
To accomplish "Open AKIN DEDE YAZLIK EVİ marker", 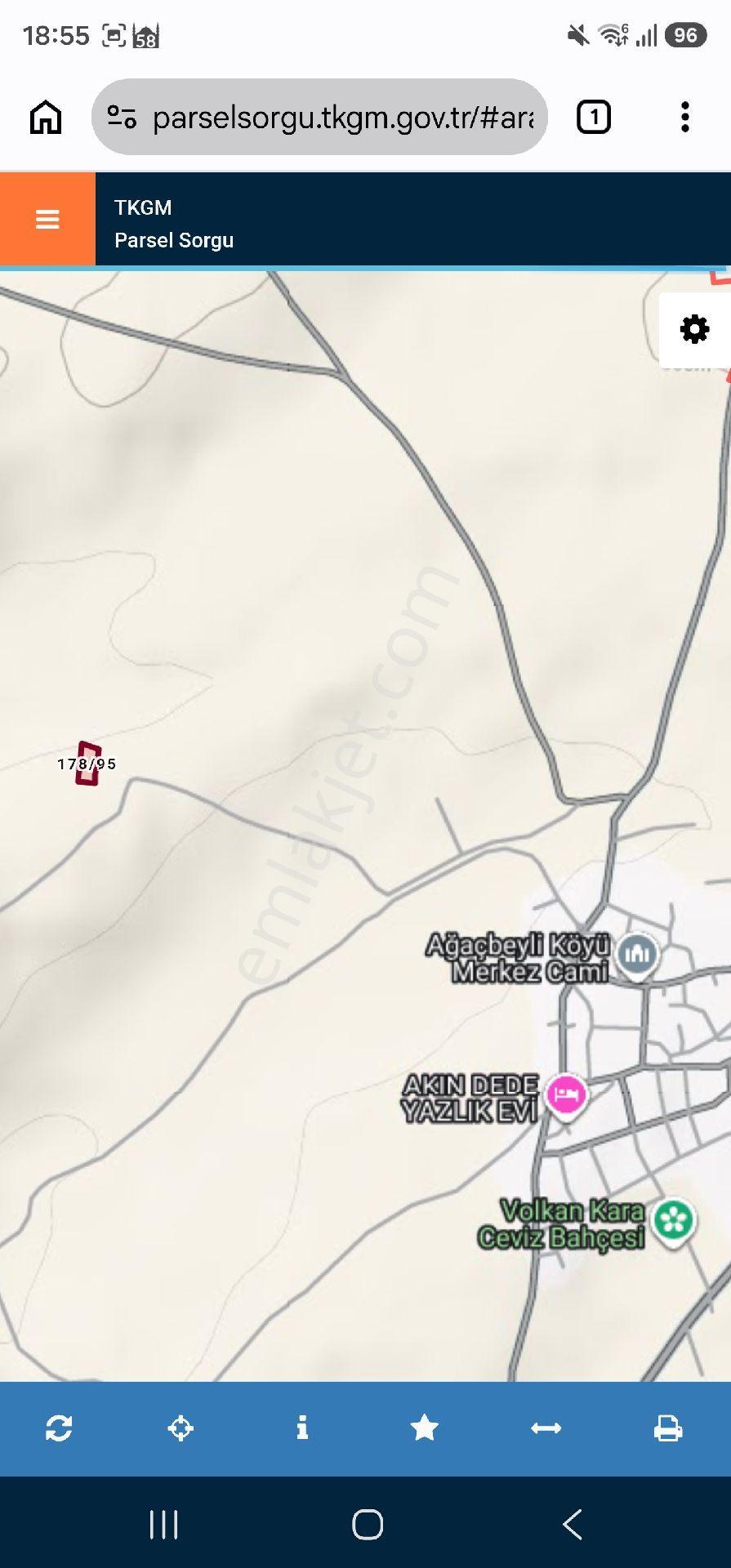I will coord(566,1096).
